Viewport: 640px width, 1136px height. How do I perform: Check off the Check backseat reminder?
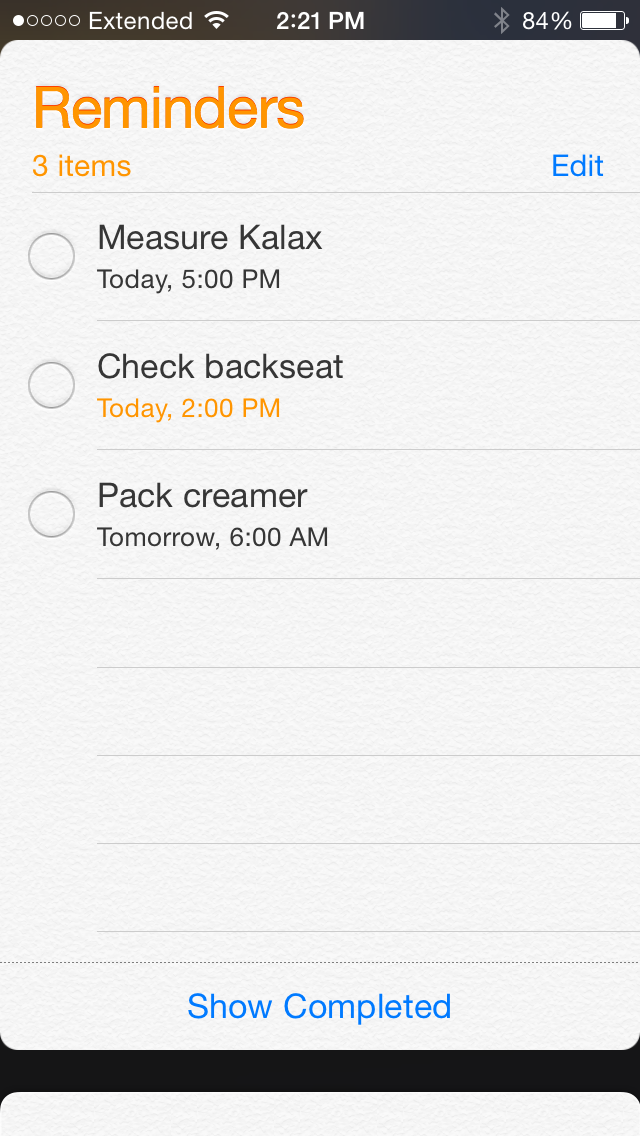[x=51, y=384]
